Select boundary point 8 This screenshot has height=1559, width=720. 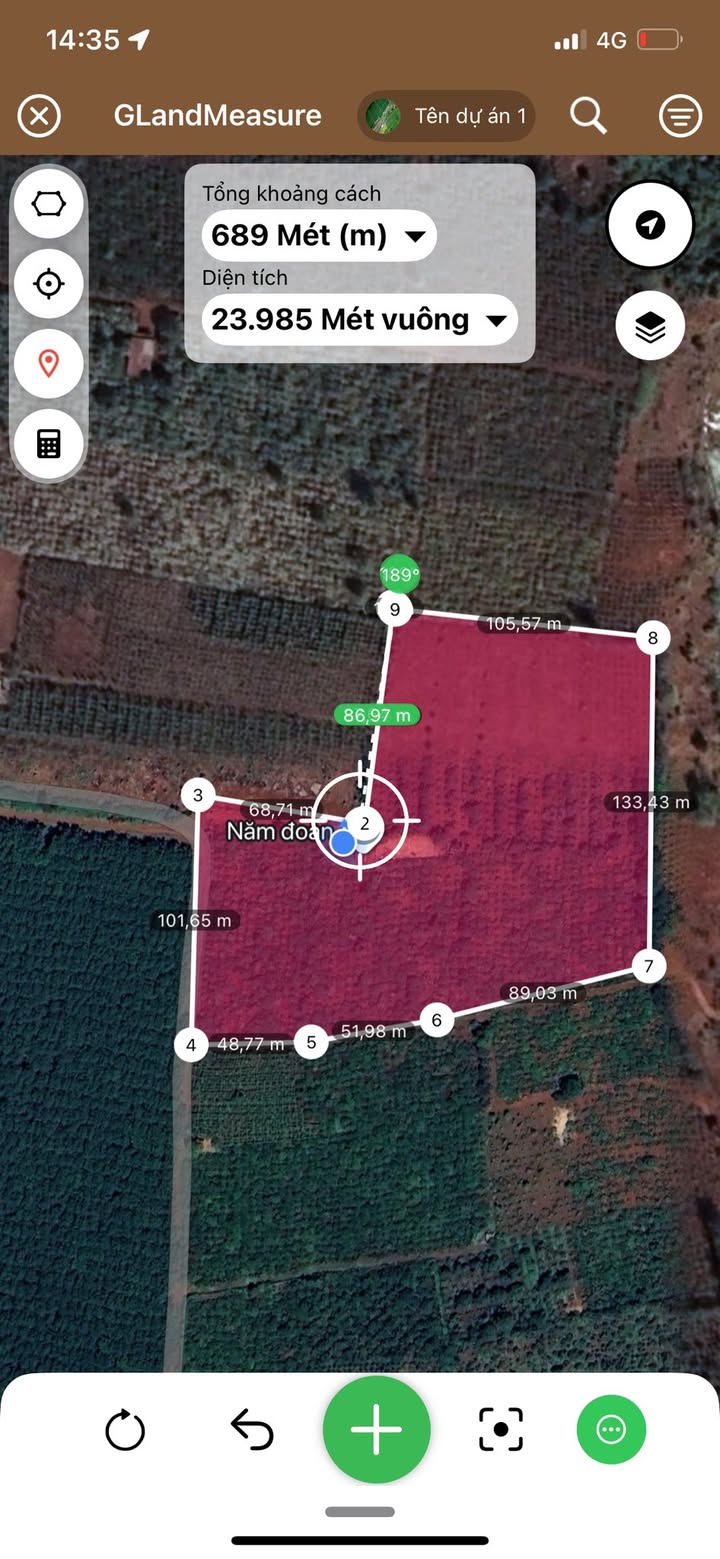(x=653, y=638)
